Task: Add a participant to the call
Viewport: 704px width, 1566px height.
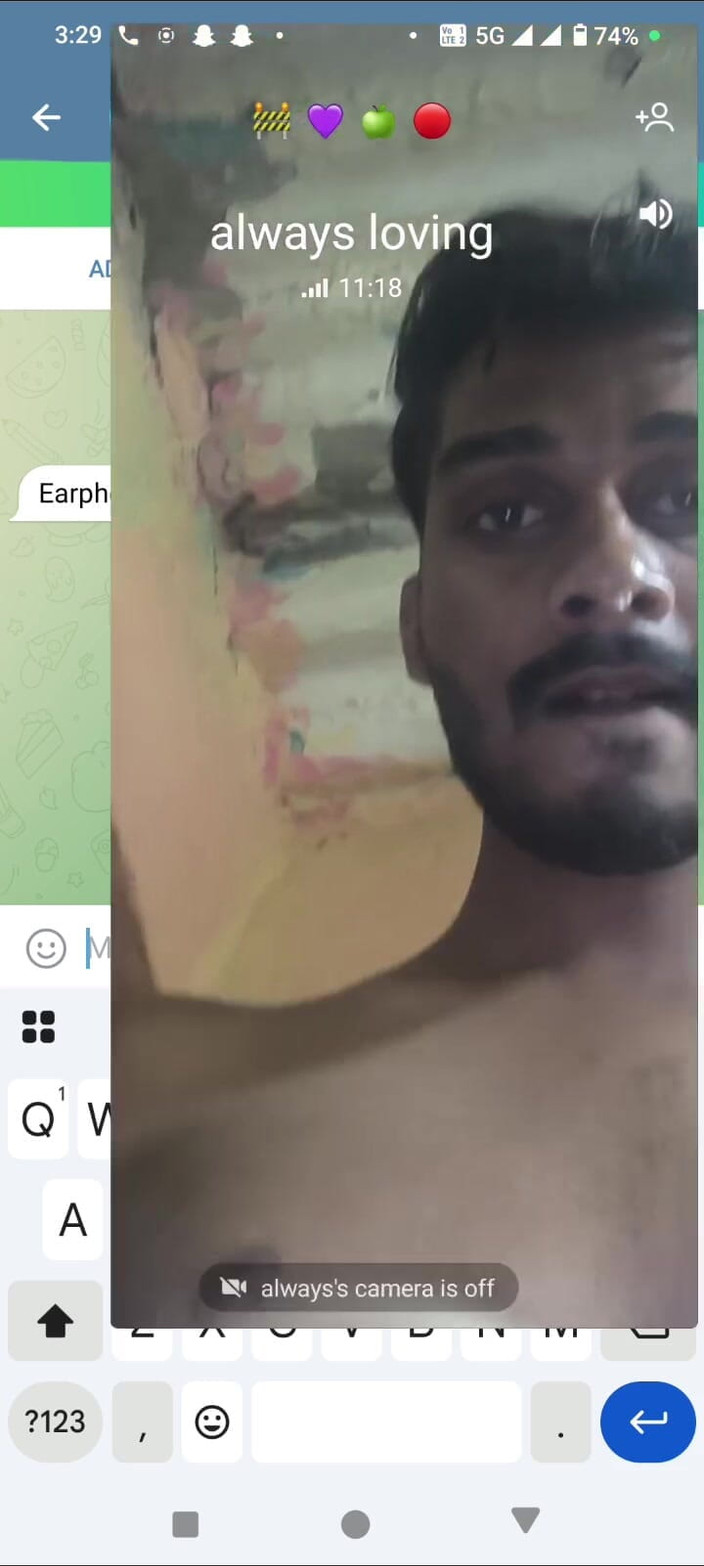Action: tap(655, 119)
